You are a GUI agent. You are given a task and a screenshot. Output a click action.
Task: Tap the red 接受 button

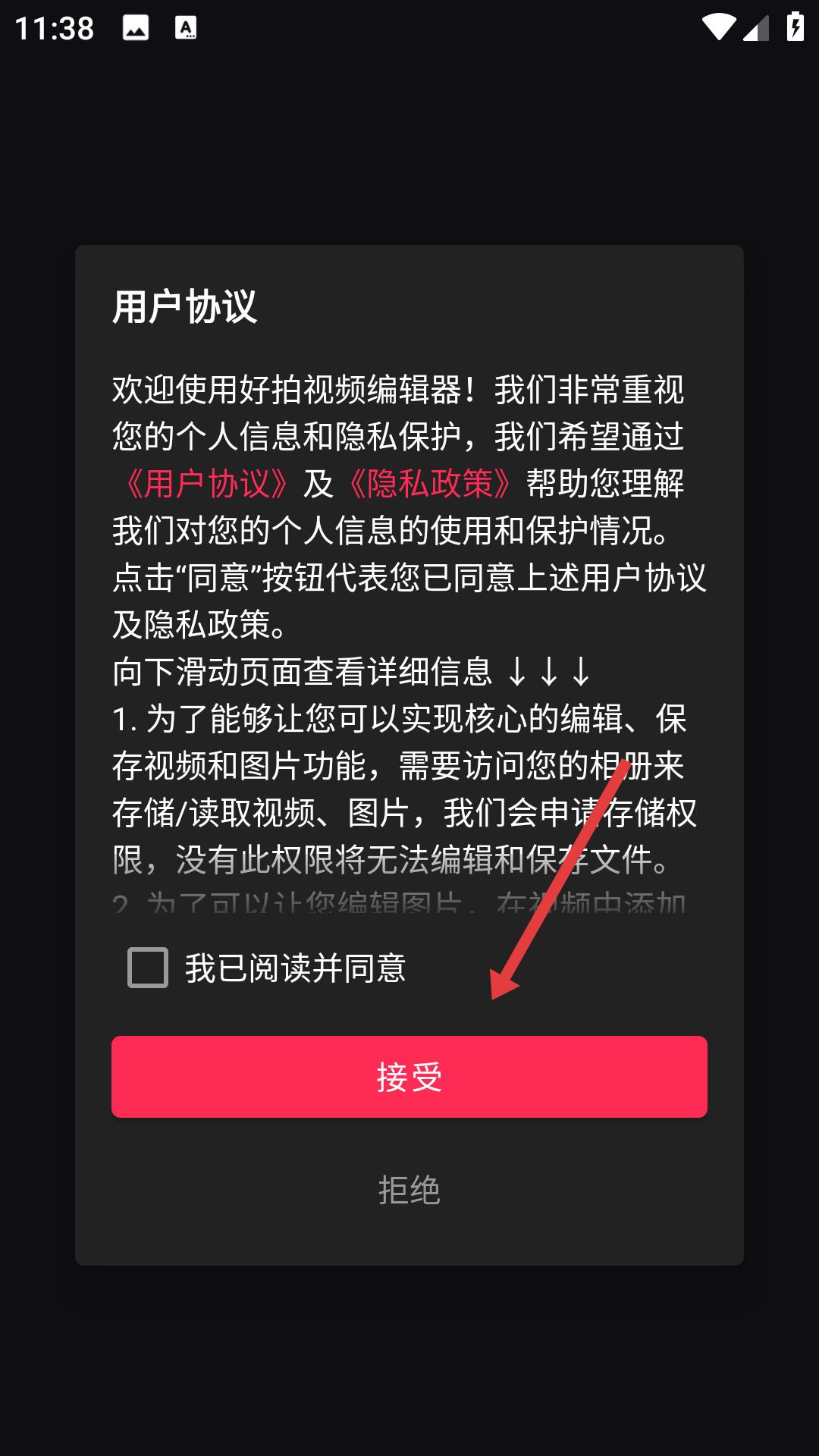[x=409, y=1077]
